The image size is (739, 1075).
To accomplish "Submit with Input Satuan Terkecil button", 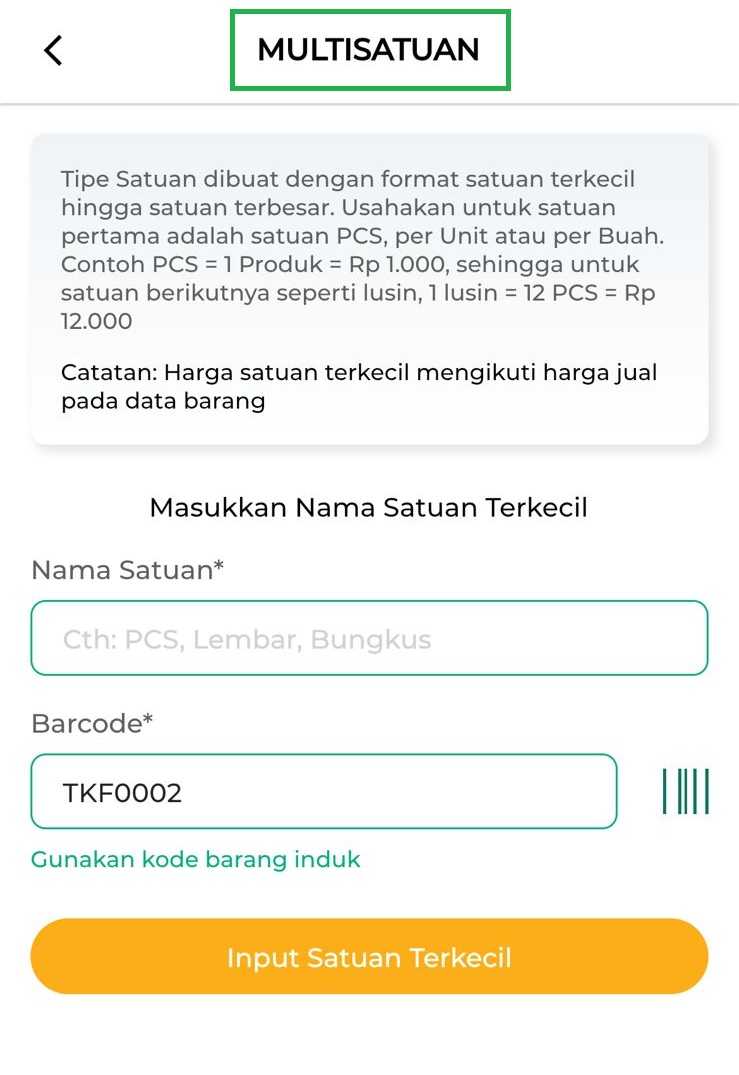I will (369, 957).
